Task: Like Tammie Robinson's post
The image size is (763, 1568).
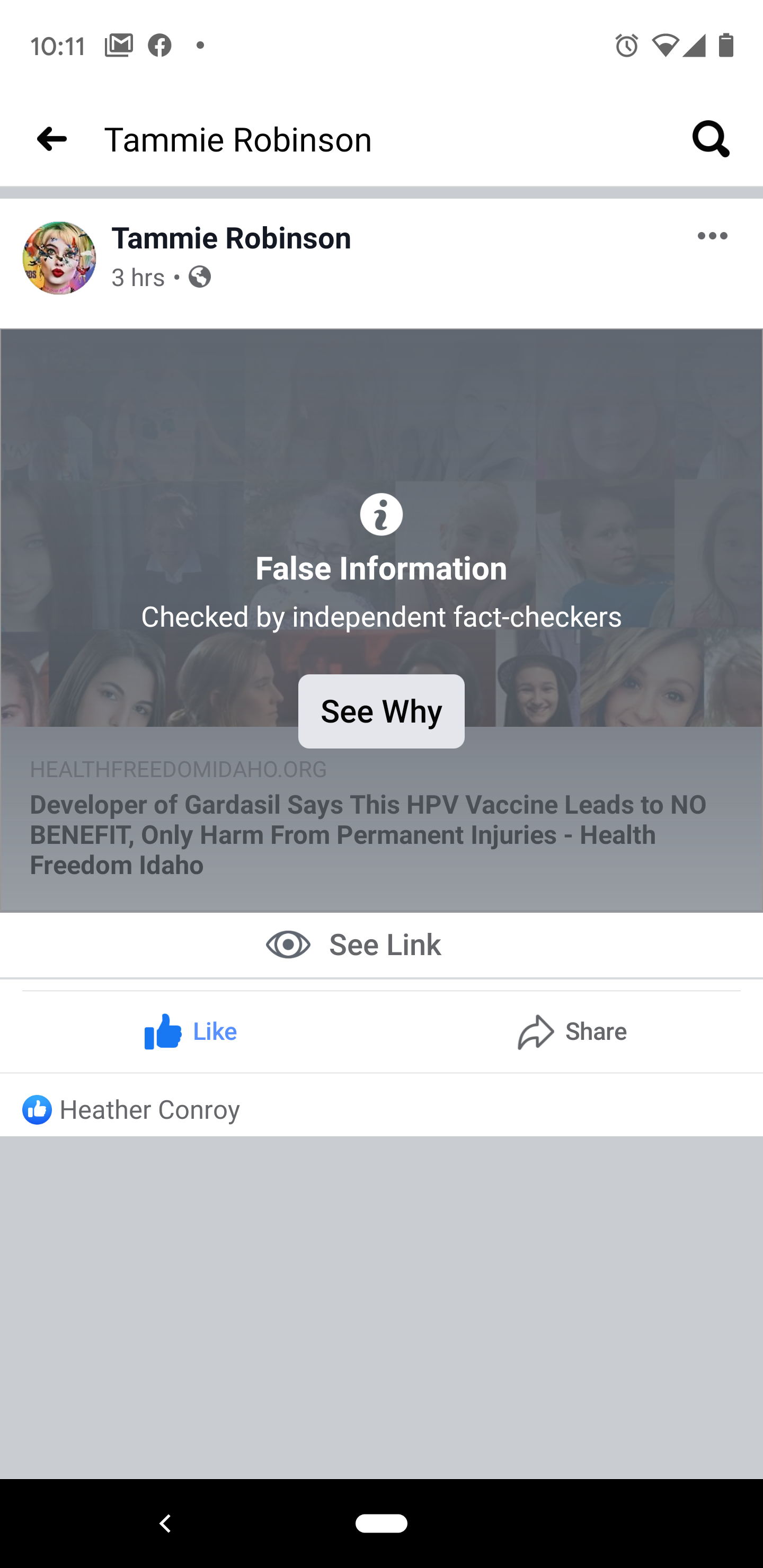Action: [x=191, y=1032]
